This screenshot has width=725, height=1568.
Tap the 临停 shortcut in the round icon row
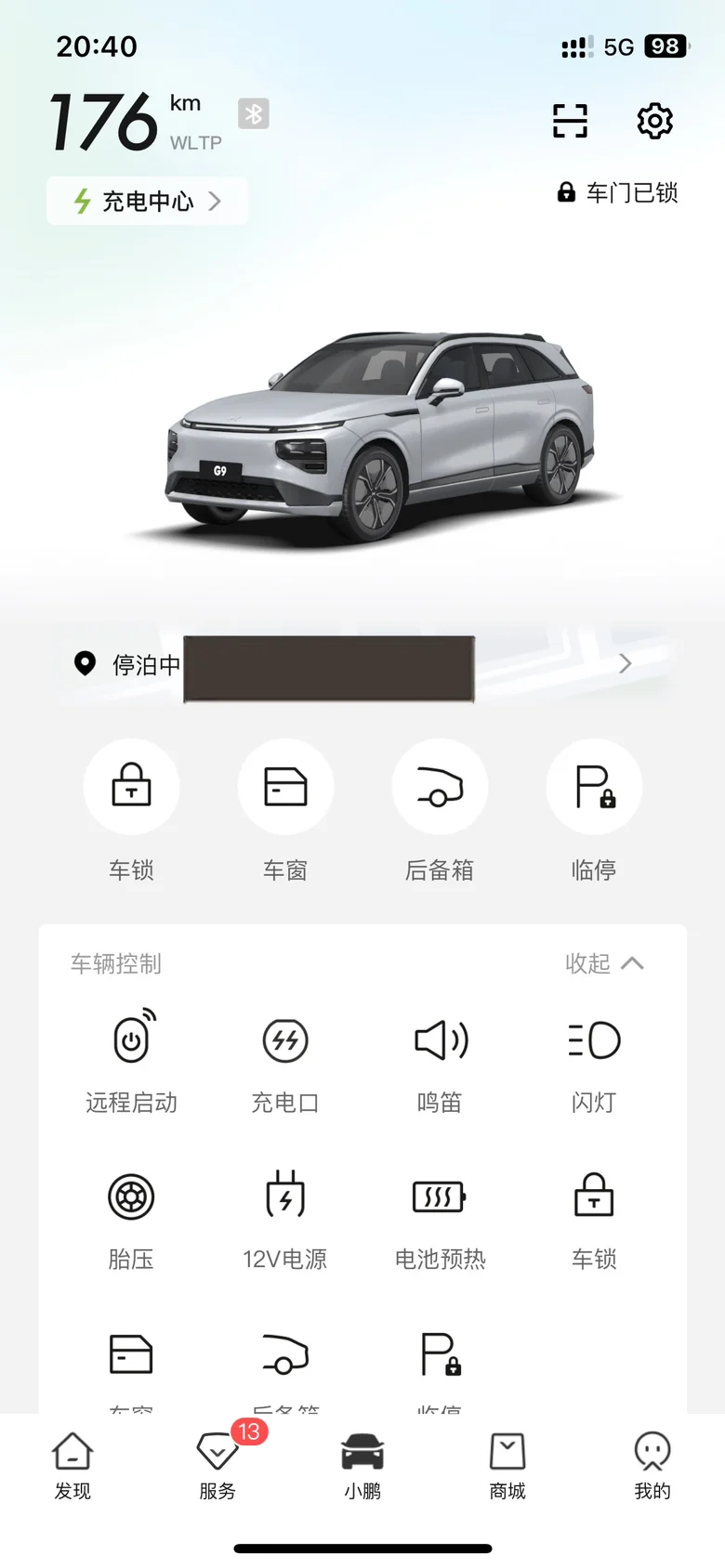tap(594, 810)
